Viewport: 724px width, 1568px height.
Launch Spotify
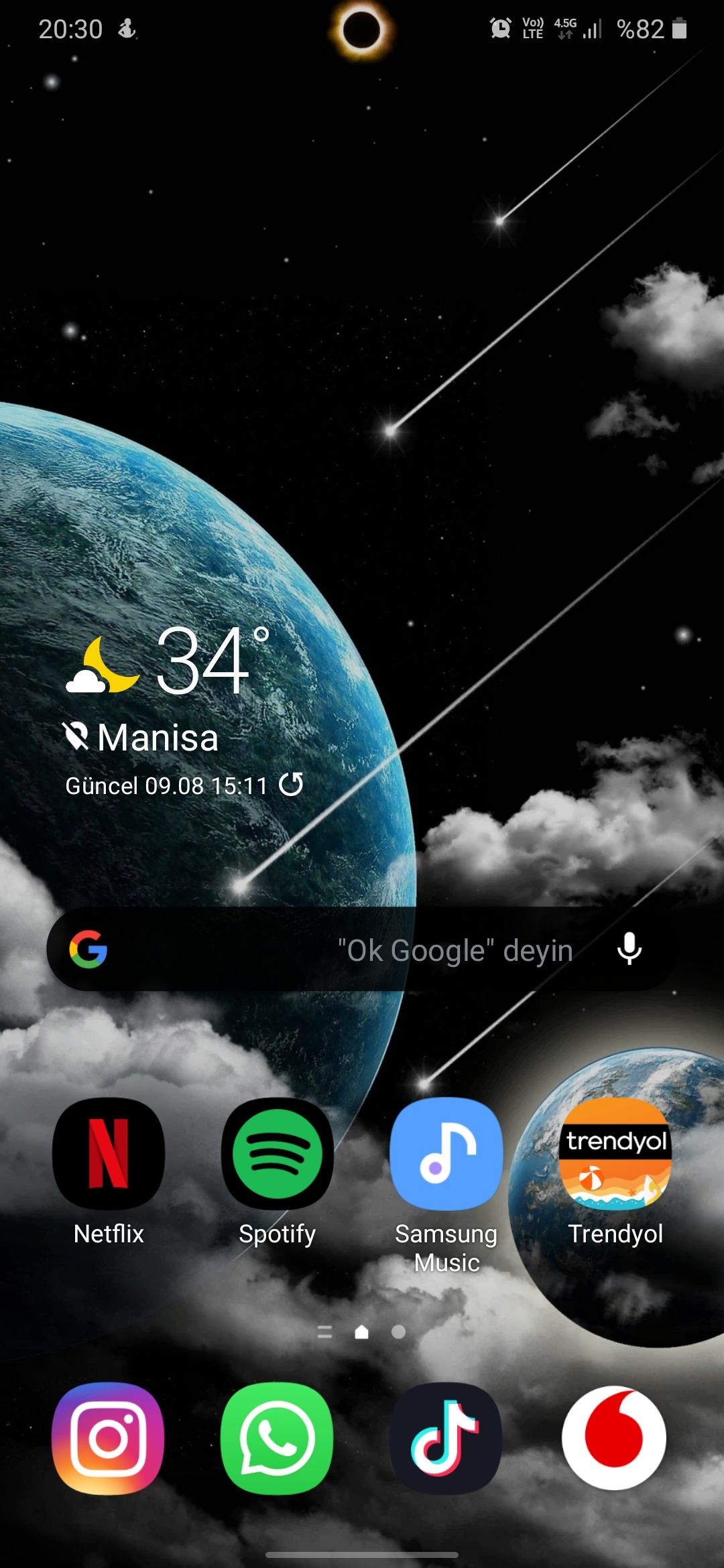(x=278, y=1154)
